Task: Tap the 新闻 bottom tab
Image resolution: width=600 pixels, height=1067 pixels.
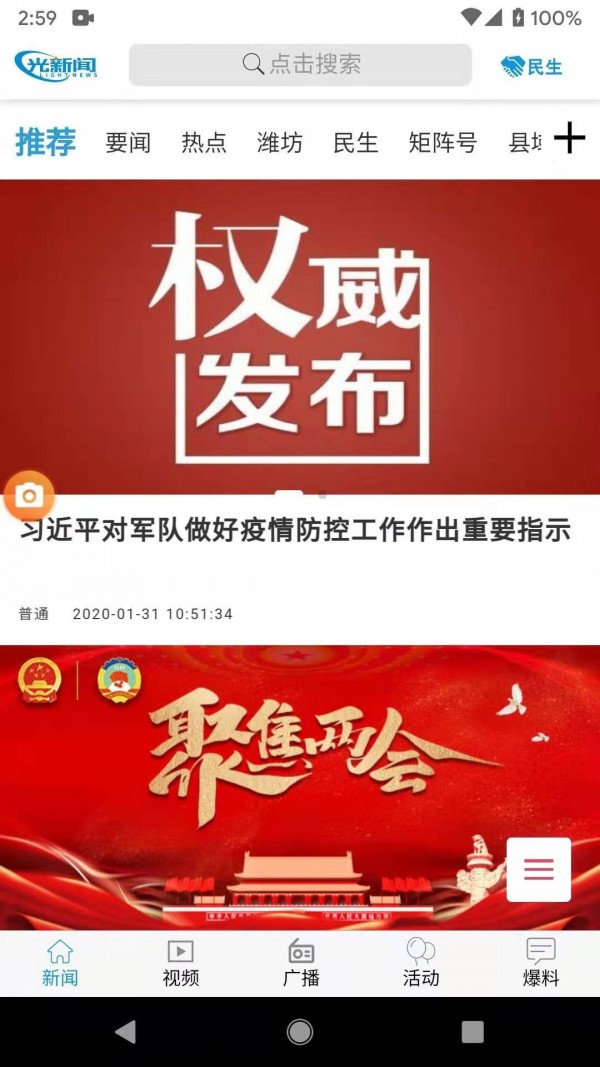Action: (x=60, y=964)
